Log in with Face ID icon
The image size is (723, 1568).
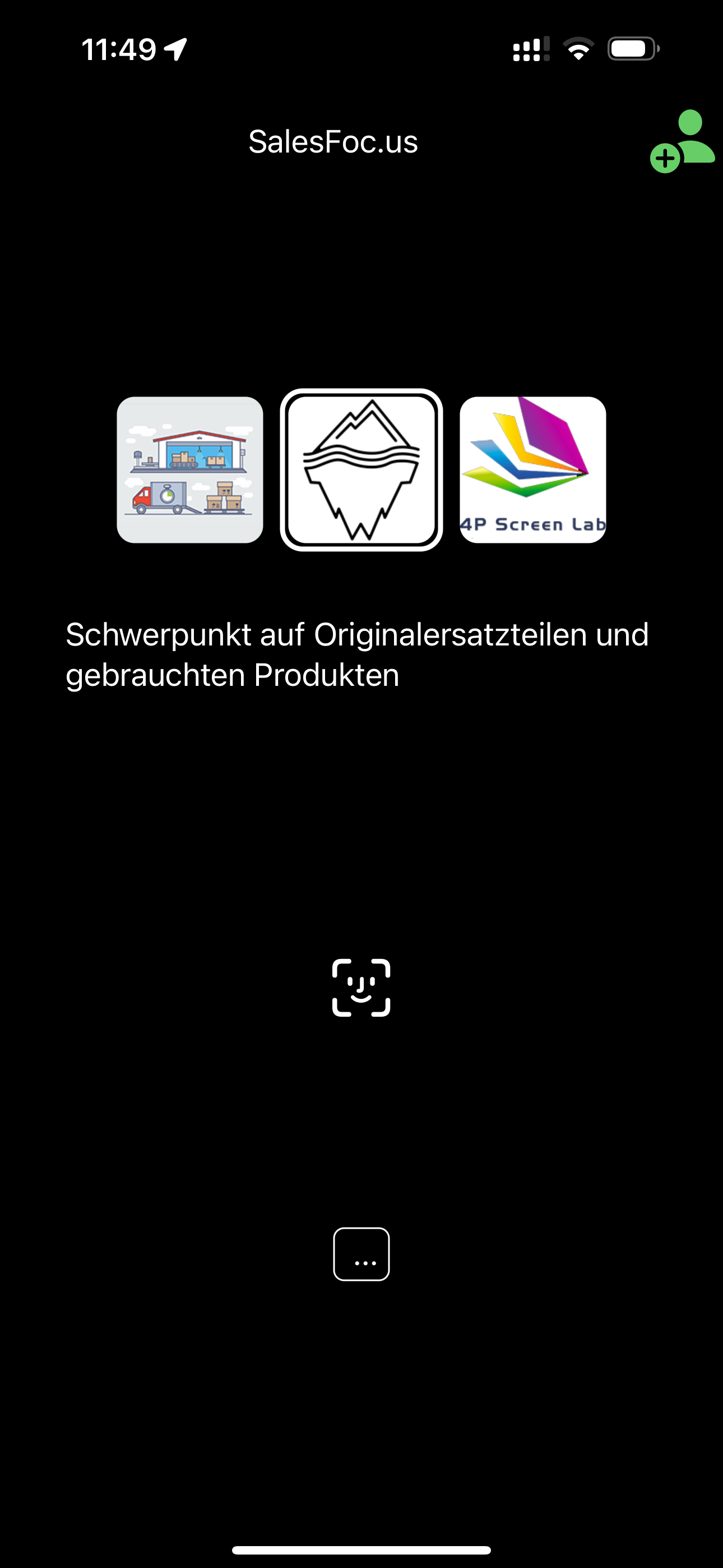point(361,988)
